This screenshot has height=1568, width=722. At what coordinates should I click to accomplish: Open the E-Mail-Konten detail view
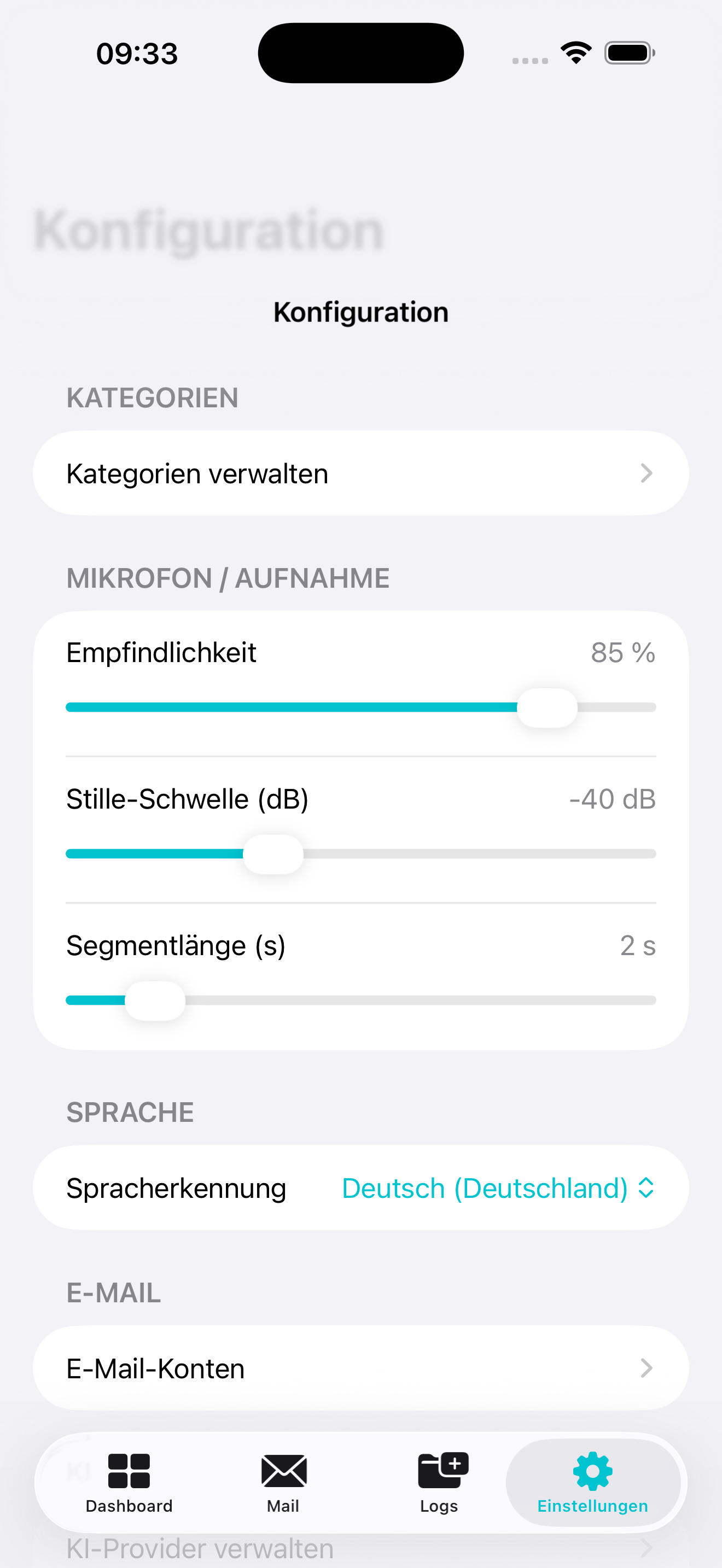point(361,1369)
